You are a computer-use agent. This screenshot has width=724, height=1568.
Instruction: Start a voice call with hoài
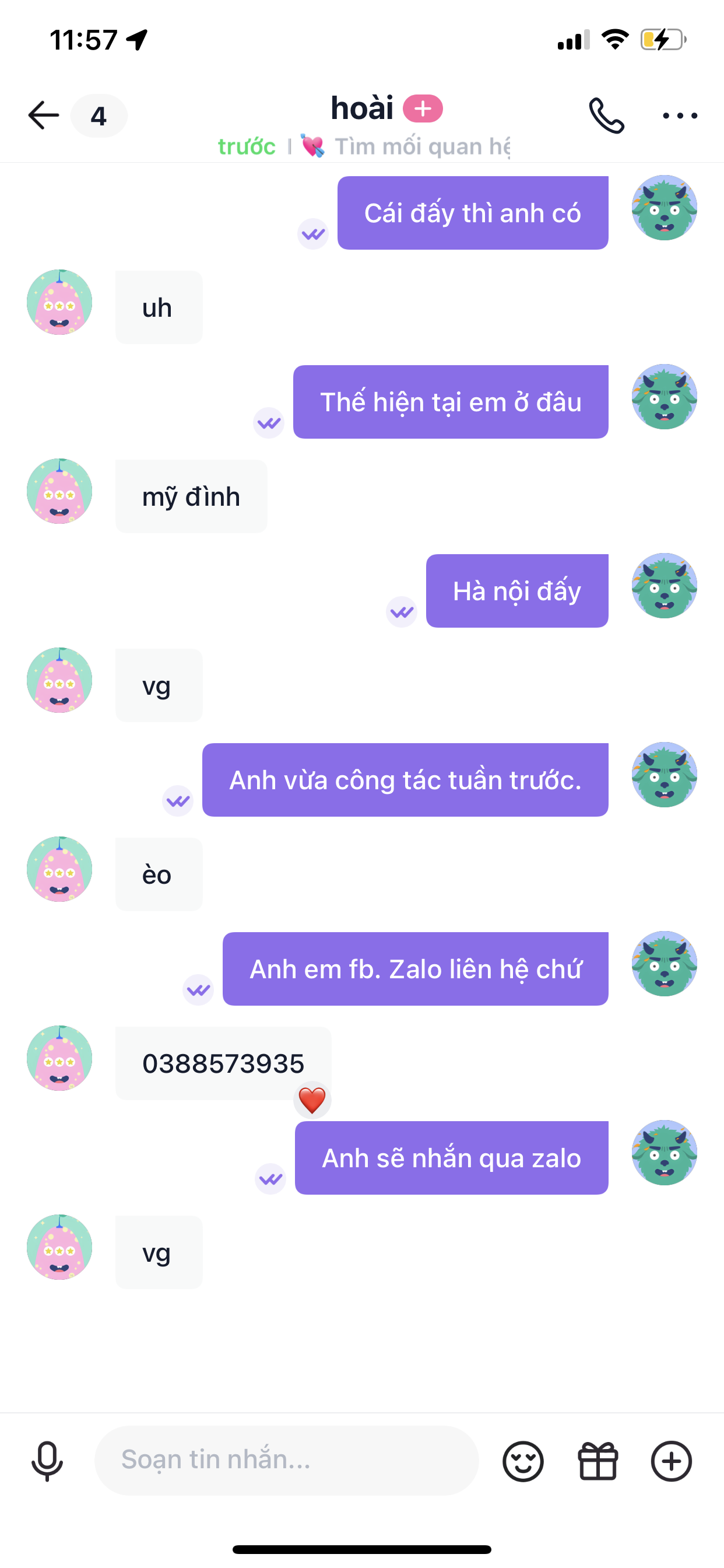(x=606, y=115)
